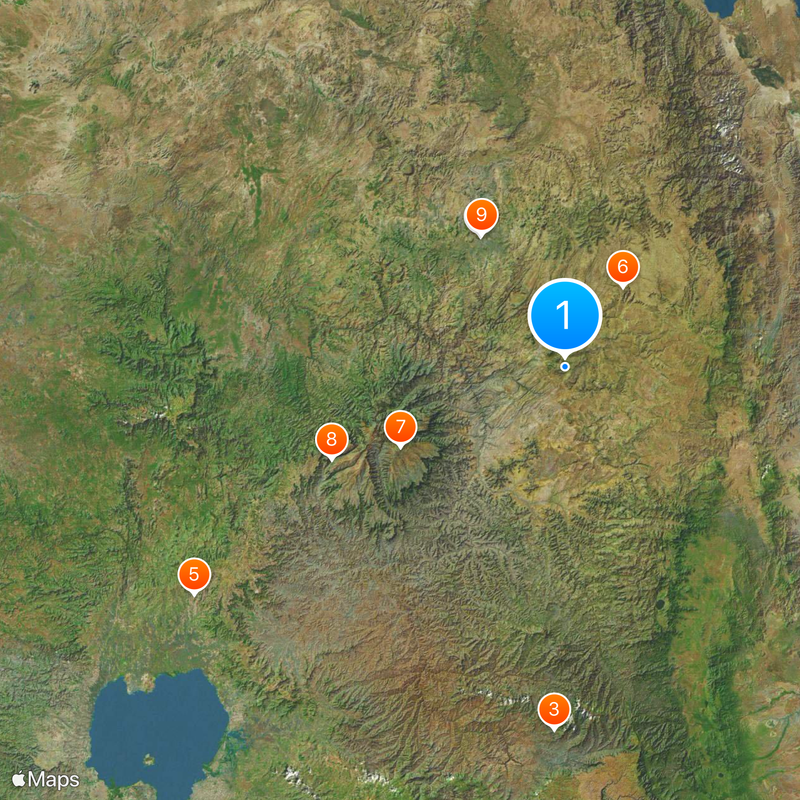800x800 pixels.
Task: Choose the orange map pin numbered 7
Action: (x=400, y=428)
